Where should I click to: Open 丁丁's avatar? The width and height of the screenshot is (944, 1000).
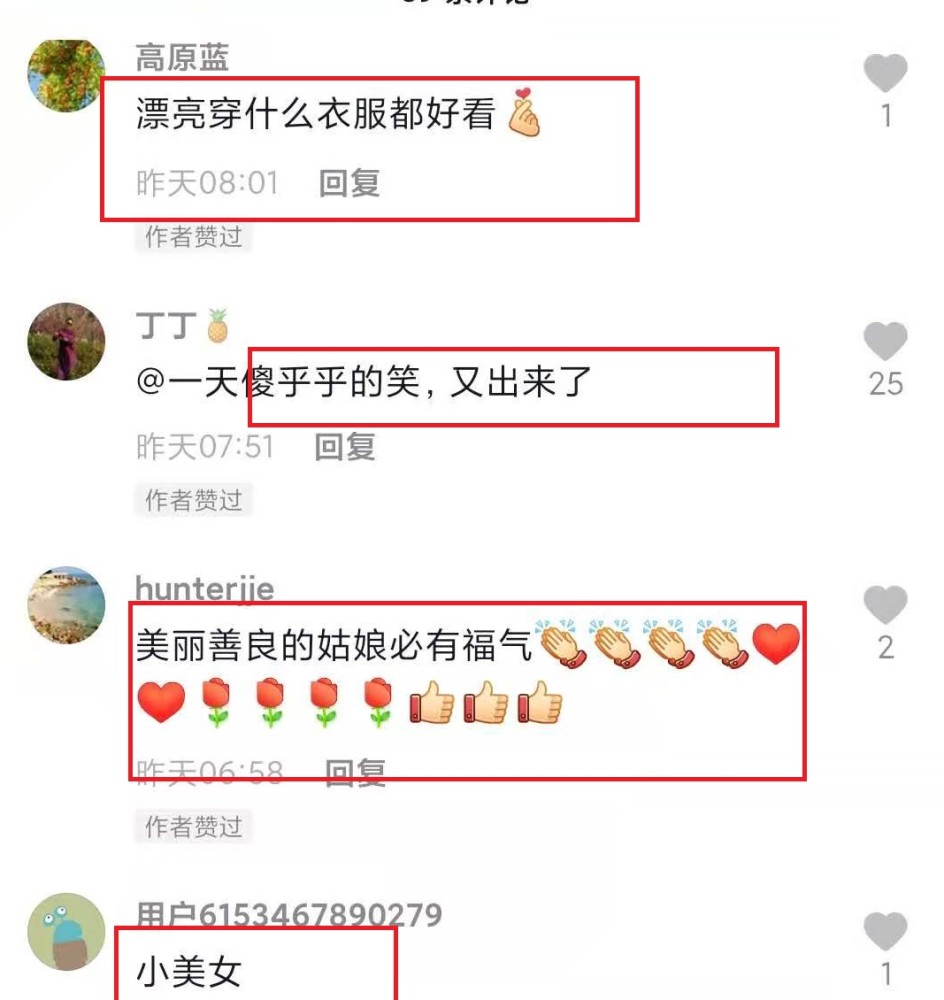pyautogui.click(x=66, y=342)
